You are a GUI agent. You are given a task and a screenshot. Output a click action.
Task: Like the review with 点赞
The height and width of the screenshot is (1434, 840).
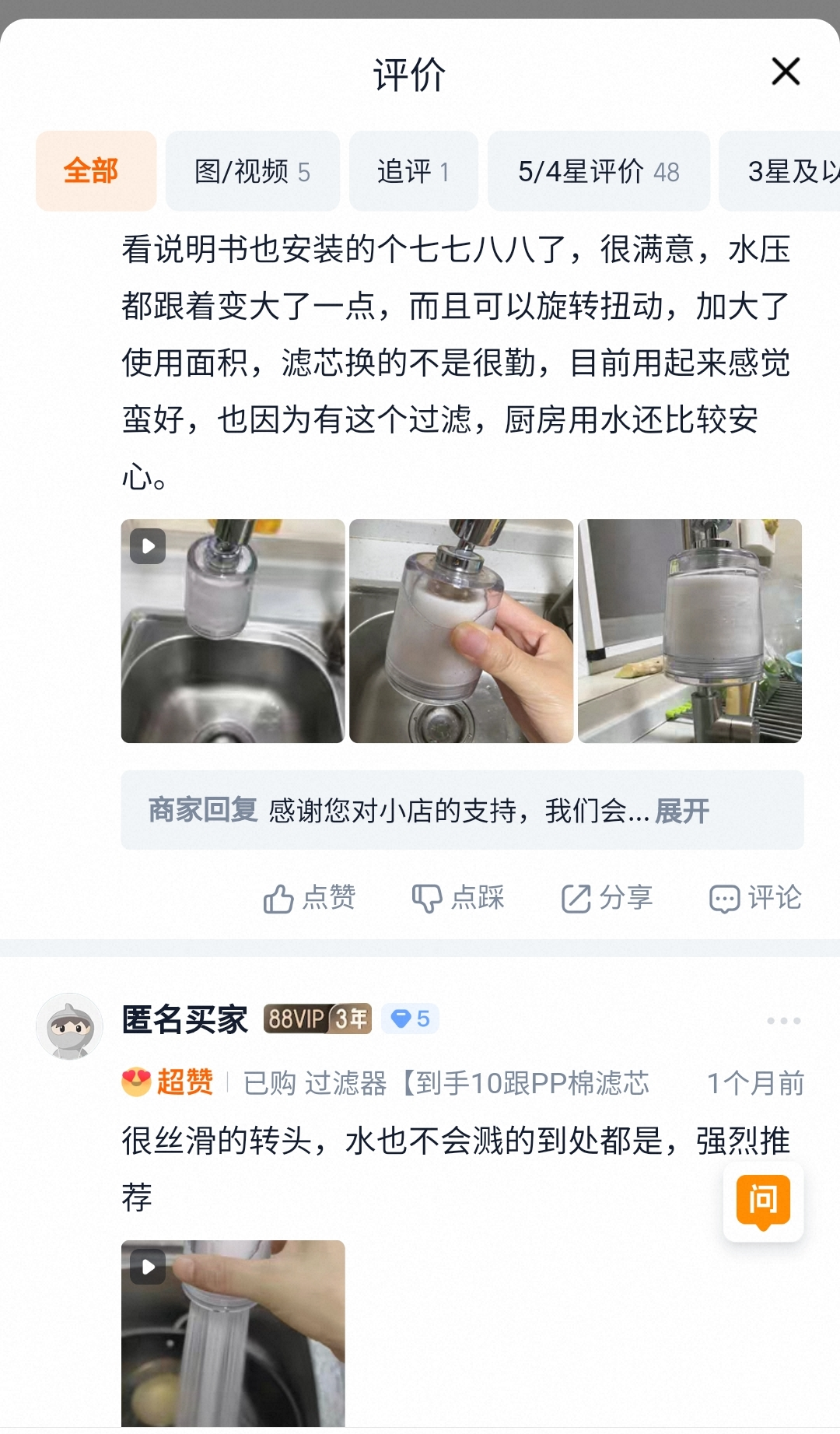point(309,898)
